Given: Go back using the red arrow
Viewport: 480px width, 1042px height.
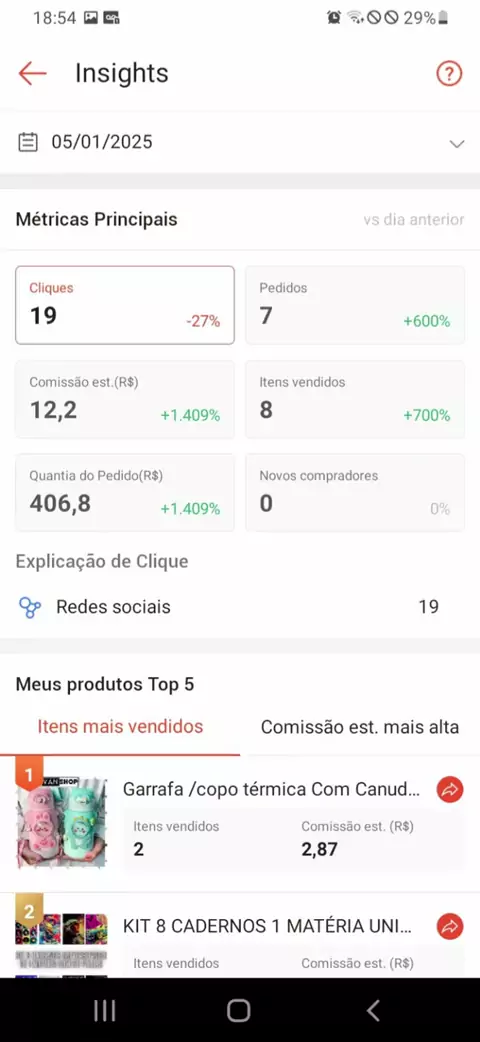Looking at the screenshot, I should click(x=32, y=73).
